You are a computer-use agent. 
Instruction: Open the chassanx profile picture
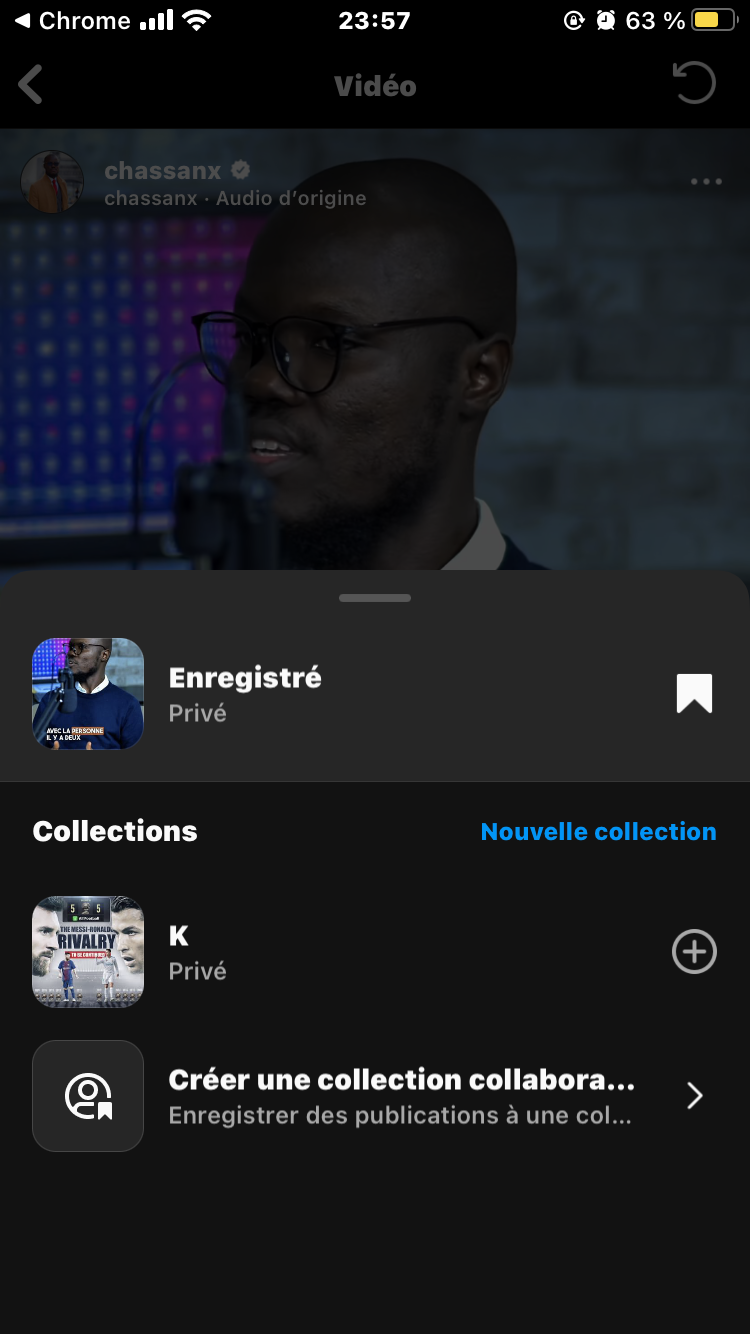pos(52,182)
